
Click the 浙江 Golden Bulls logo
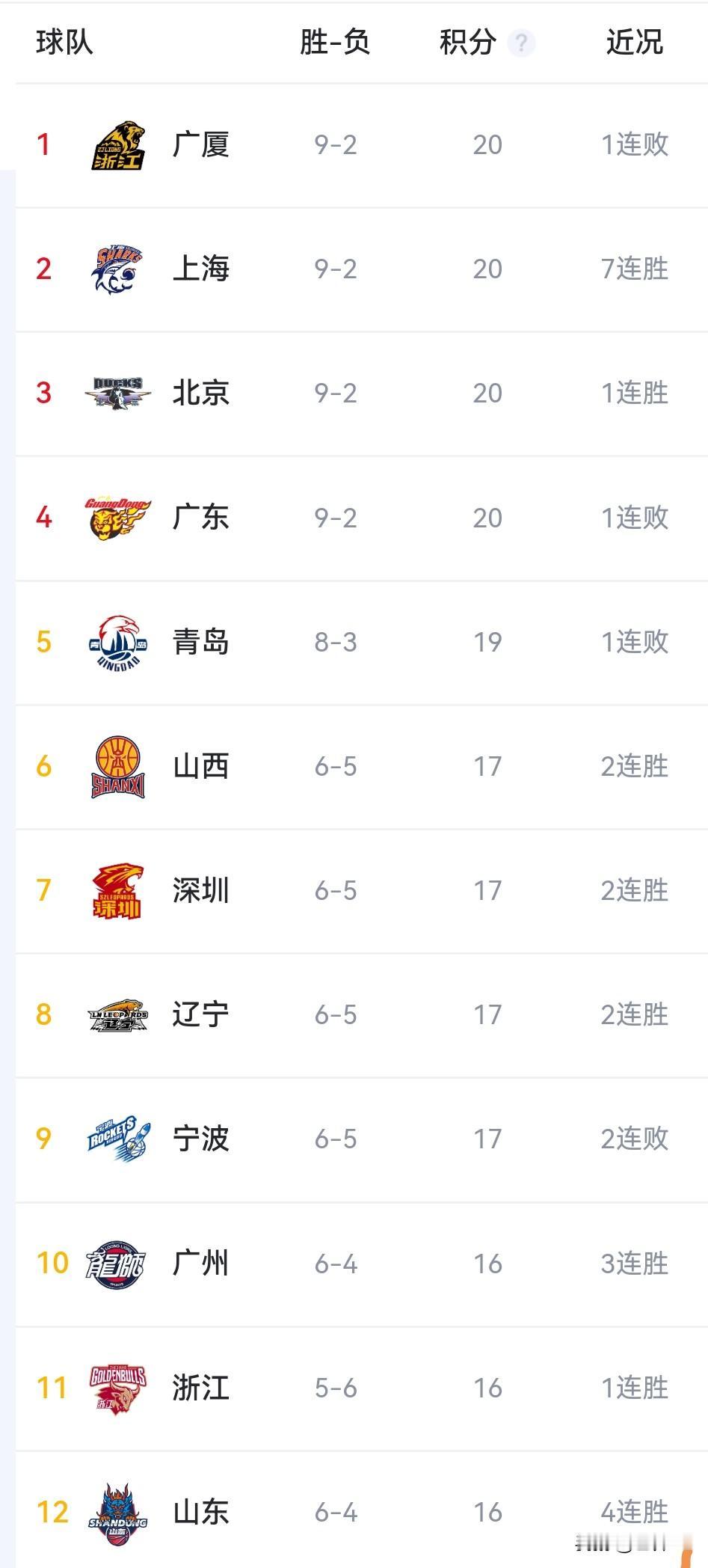(x=120, y=1388)
